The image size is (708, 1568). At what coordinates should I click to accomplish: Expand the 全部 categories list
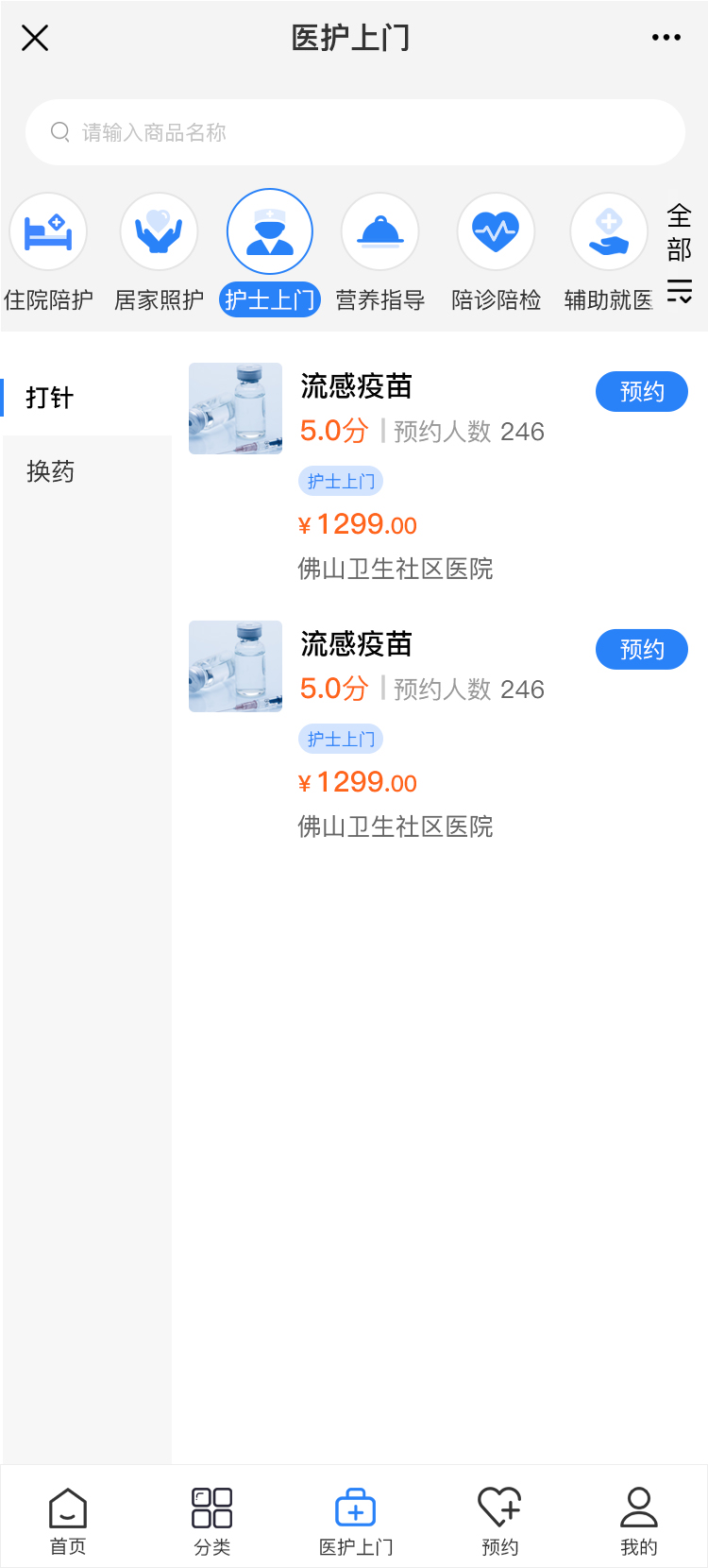(x=679, y=253)
